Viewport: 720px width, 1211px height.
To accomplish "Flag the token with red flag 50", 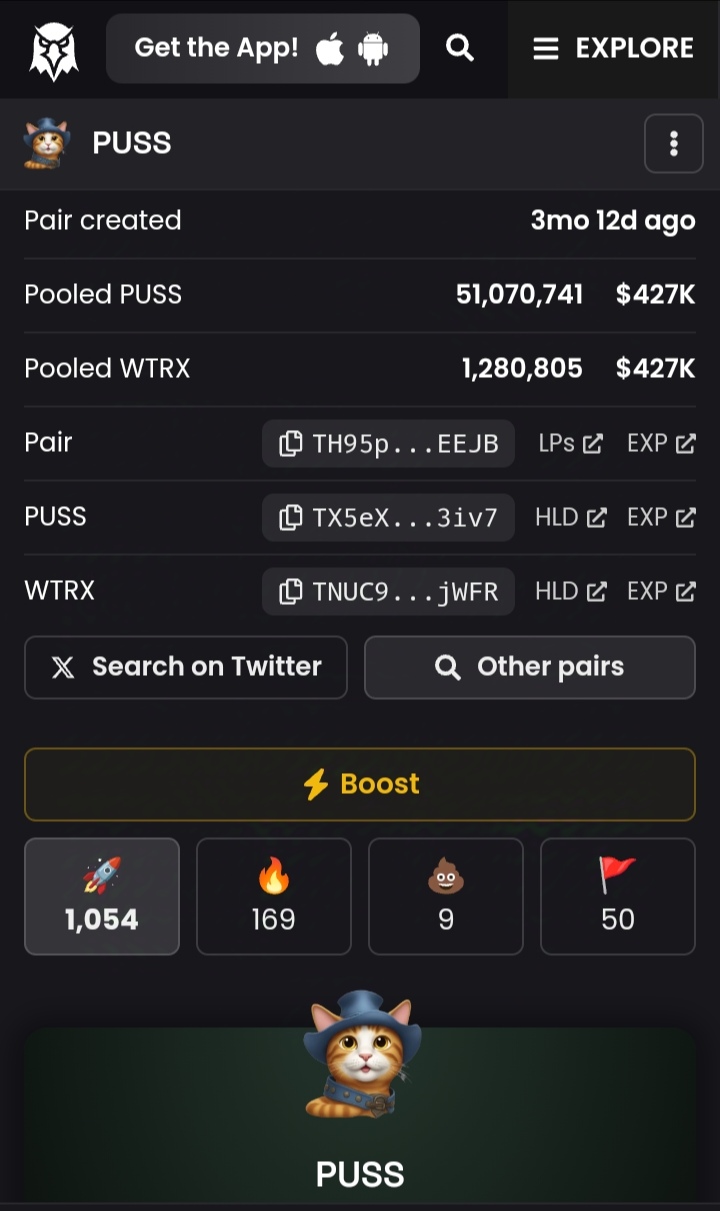I will [617, 896].
